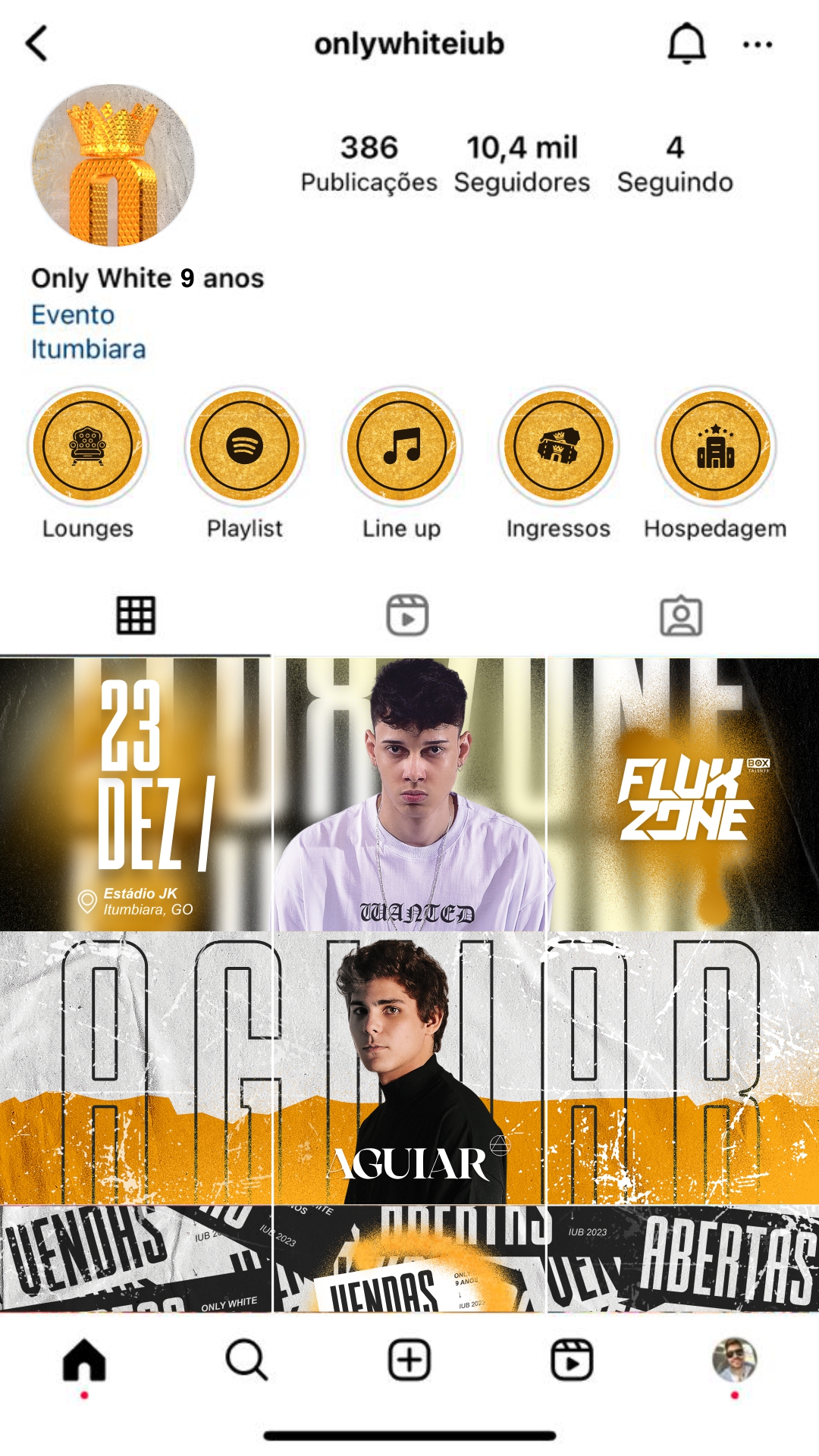819x1456 pixels.
Task: Go back from onlywhiteiub profile
Action: (x=36, y=43)
